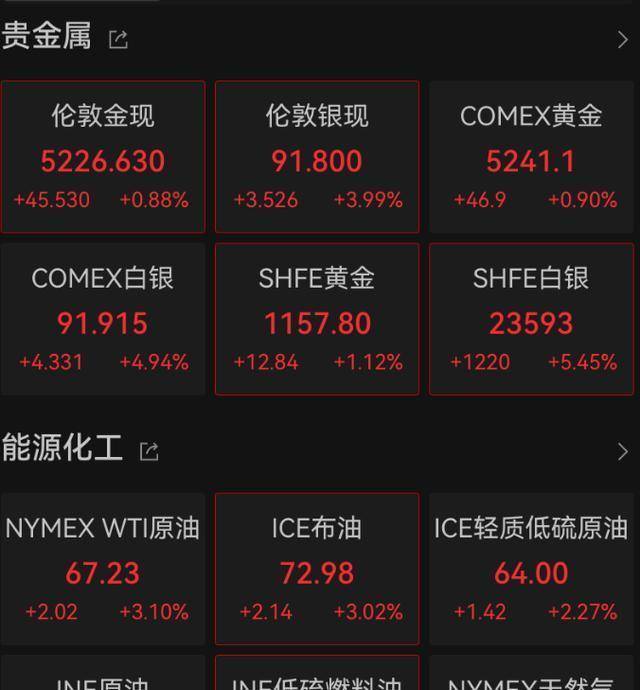Expand the 能源化工 section arrow
Viewport: 640px width, 690px height.
point(622,452)
